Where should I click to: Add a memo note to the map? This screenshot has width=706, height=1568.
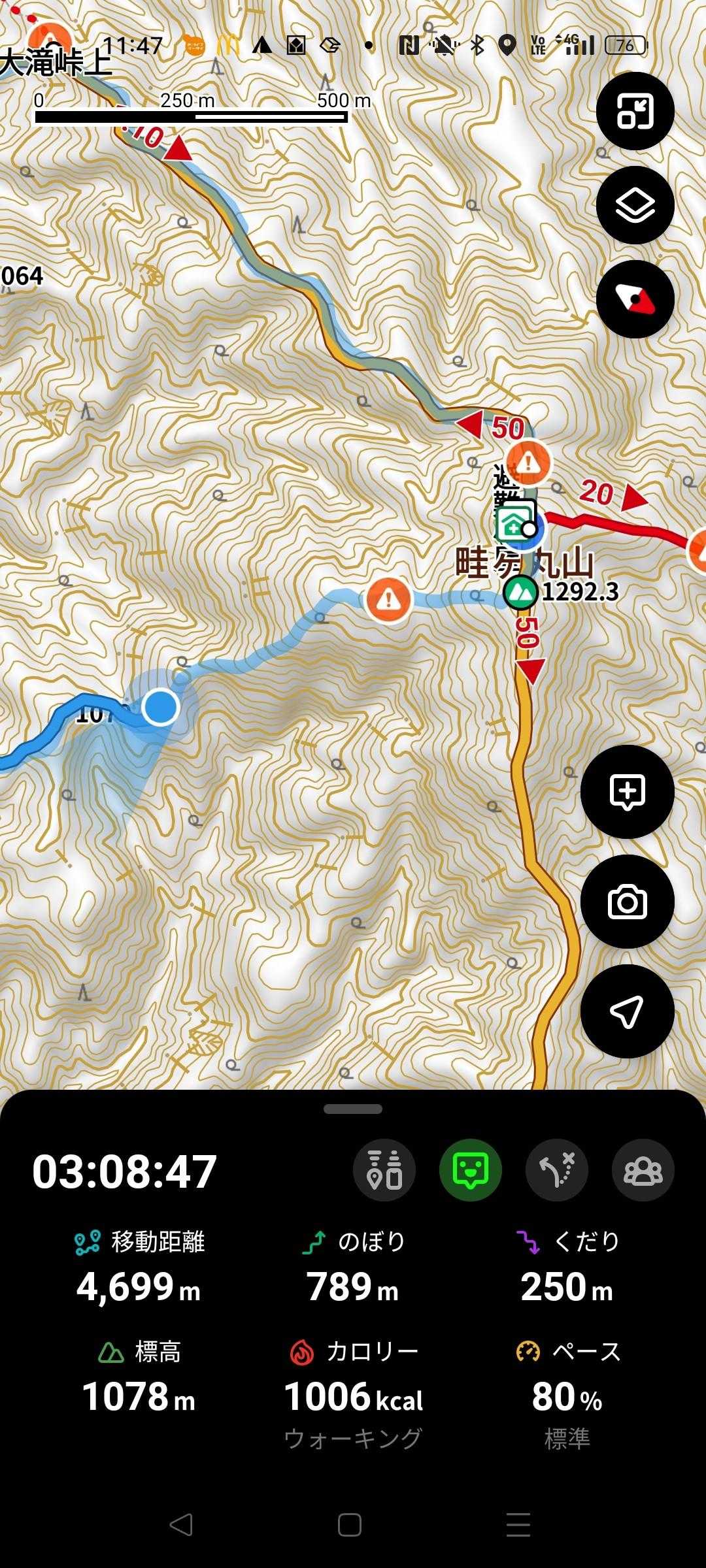tap(627, 792)
